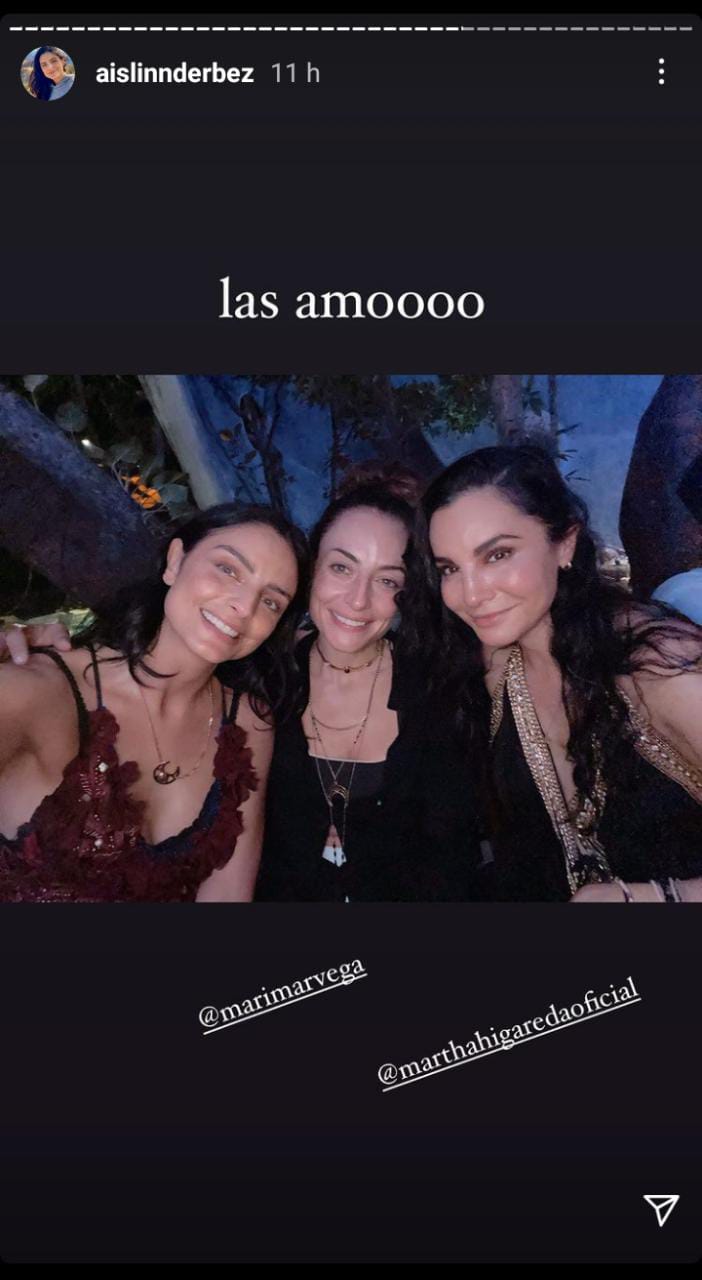
Task: Open the story overflow menu
Action: pos(661,72)
